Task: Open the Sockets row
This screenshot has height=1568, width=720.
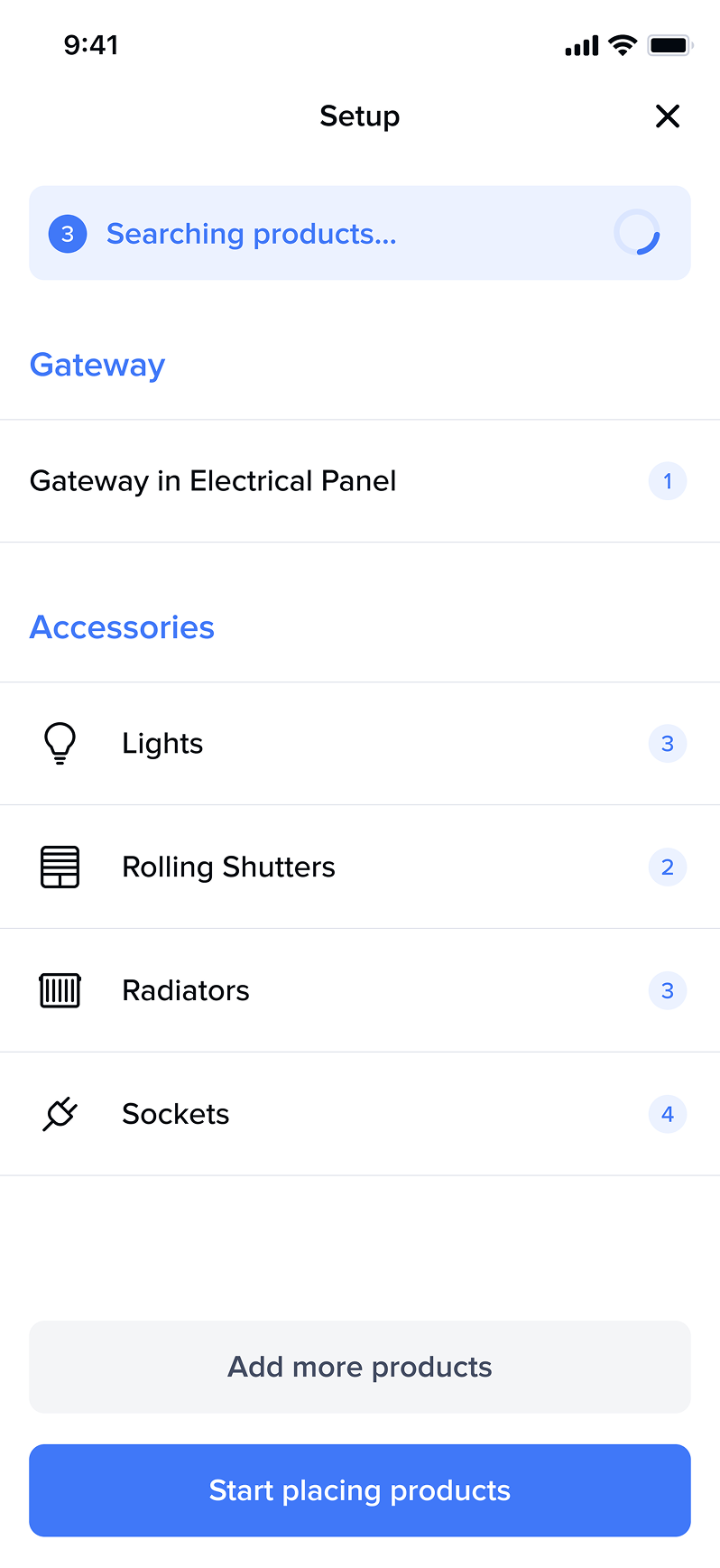Action: pos(359,1115)
